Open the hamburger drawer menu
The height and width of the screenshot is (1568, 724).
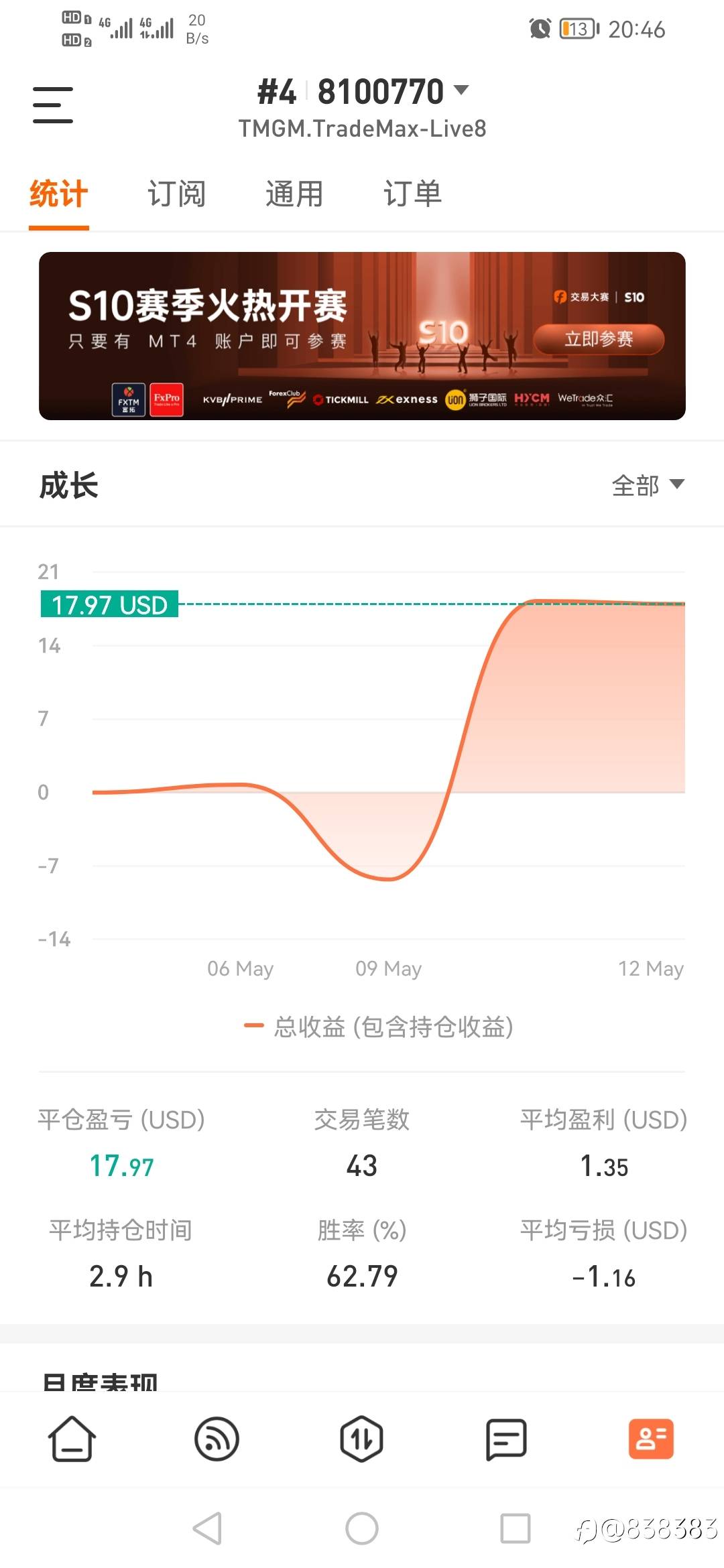tap(53, 105)
